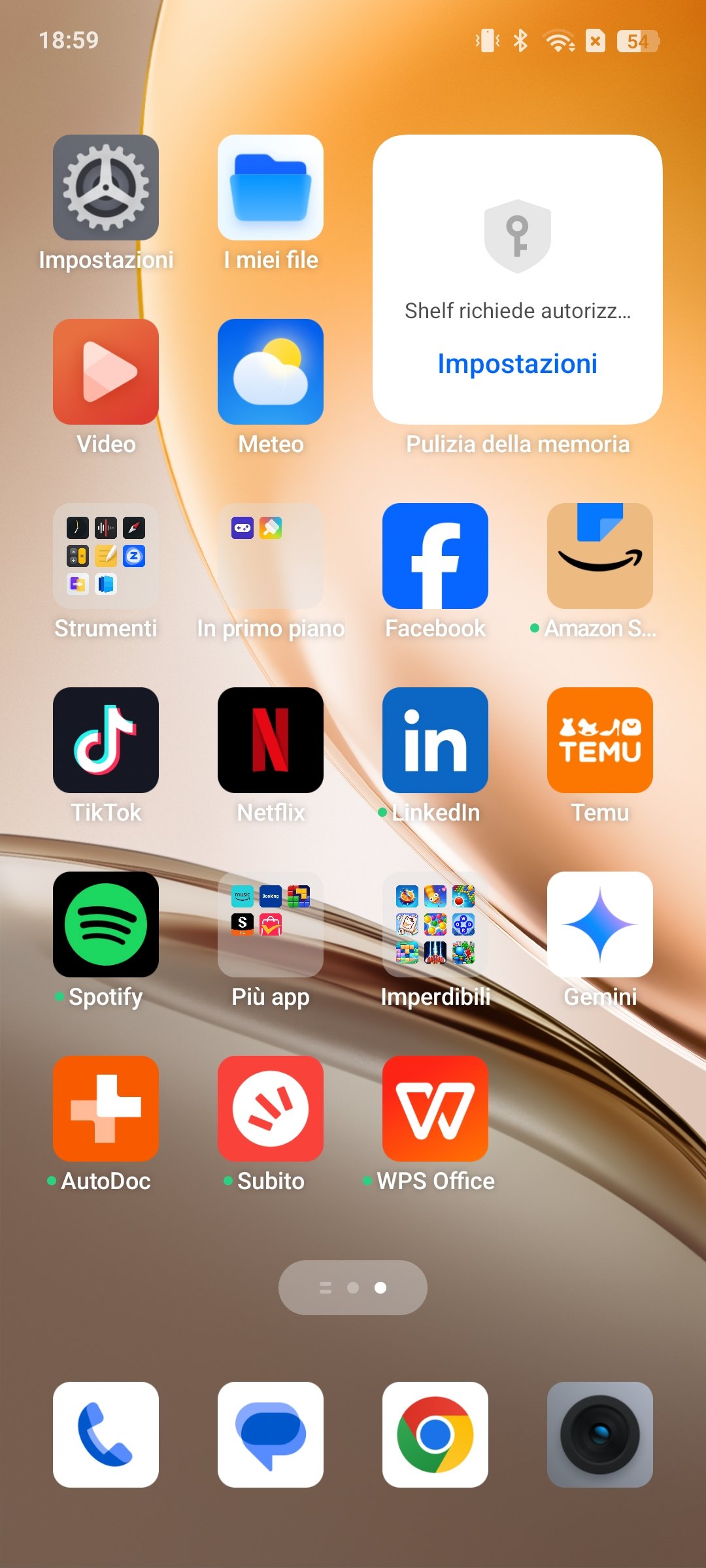706x1568 pixels.
Task: Open Netflix
Action: point(271,741)
